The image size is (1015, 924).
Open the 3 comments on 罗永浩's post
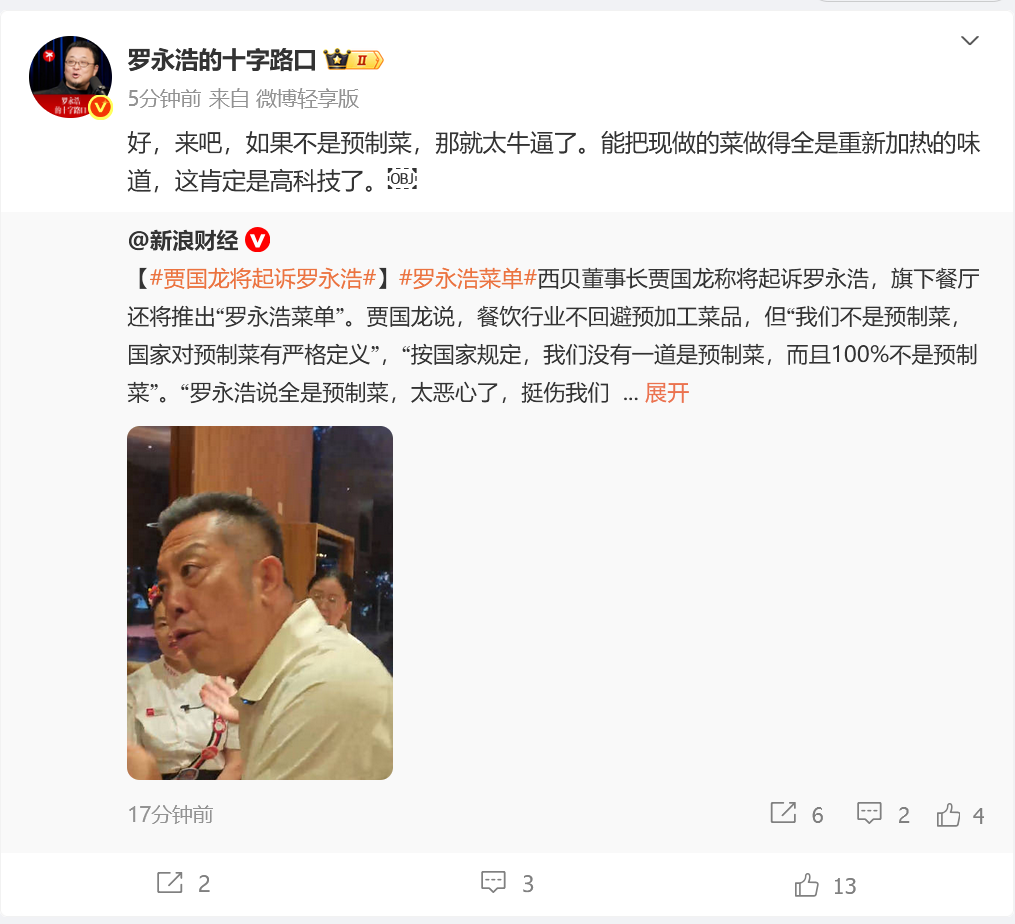508,883
